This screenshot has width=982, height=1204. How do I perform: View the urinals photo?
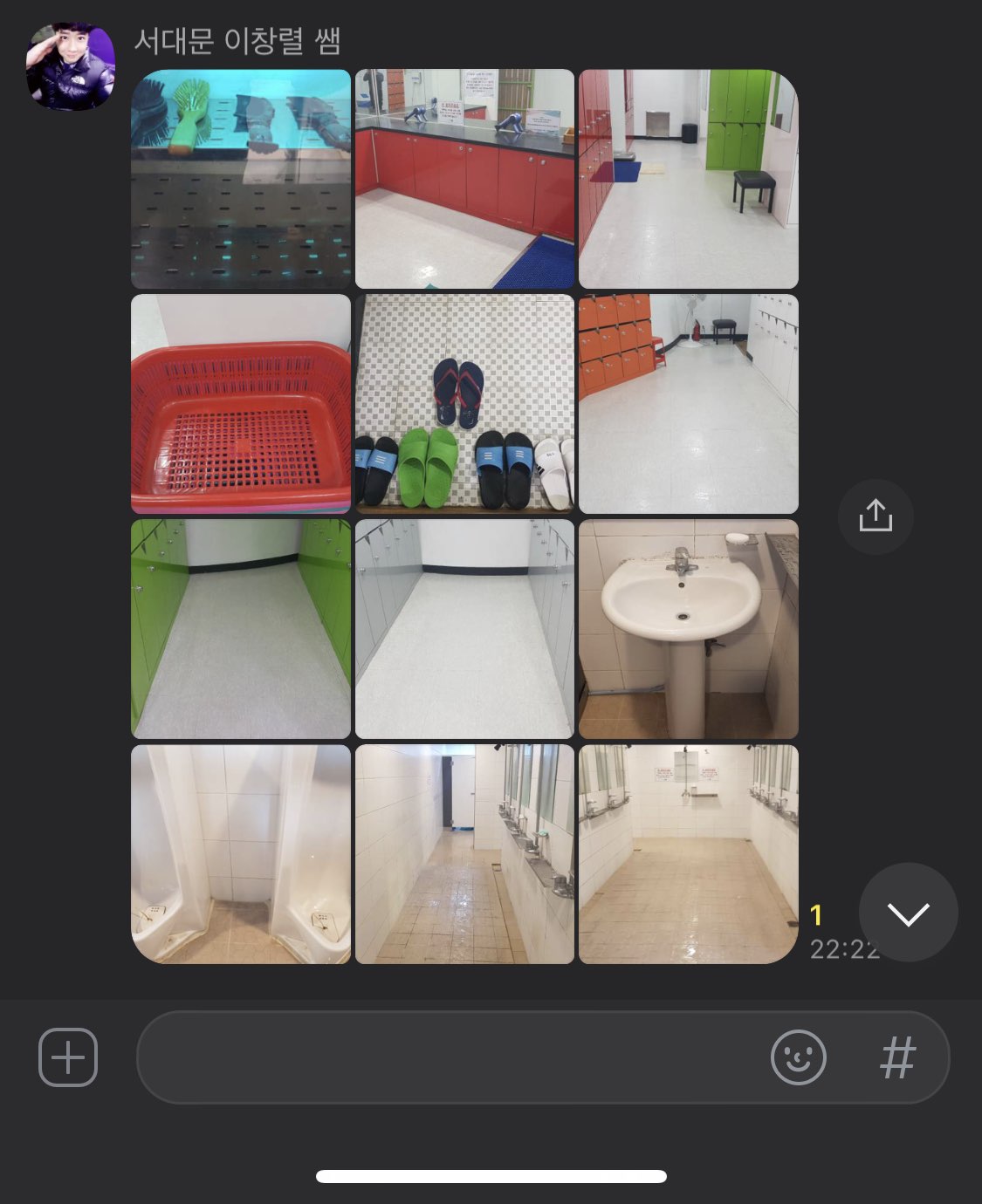[x=241, y=854]
